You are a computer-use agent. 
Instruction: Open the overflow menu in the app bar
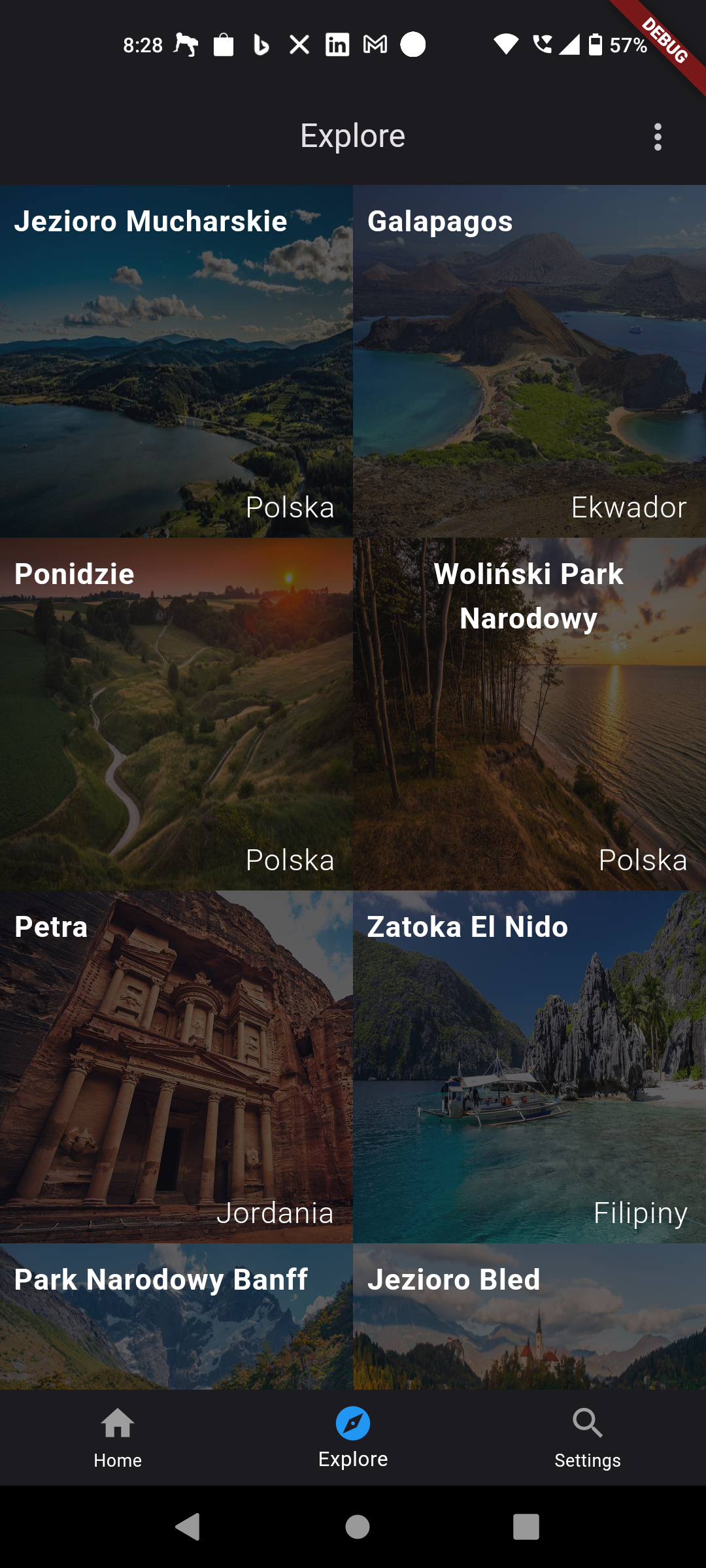(x=658, y=137)
